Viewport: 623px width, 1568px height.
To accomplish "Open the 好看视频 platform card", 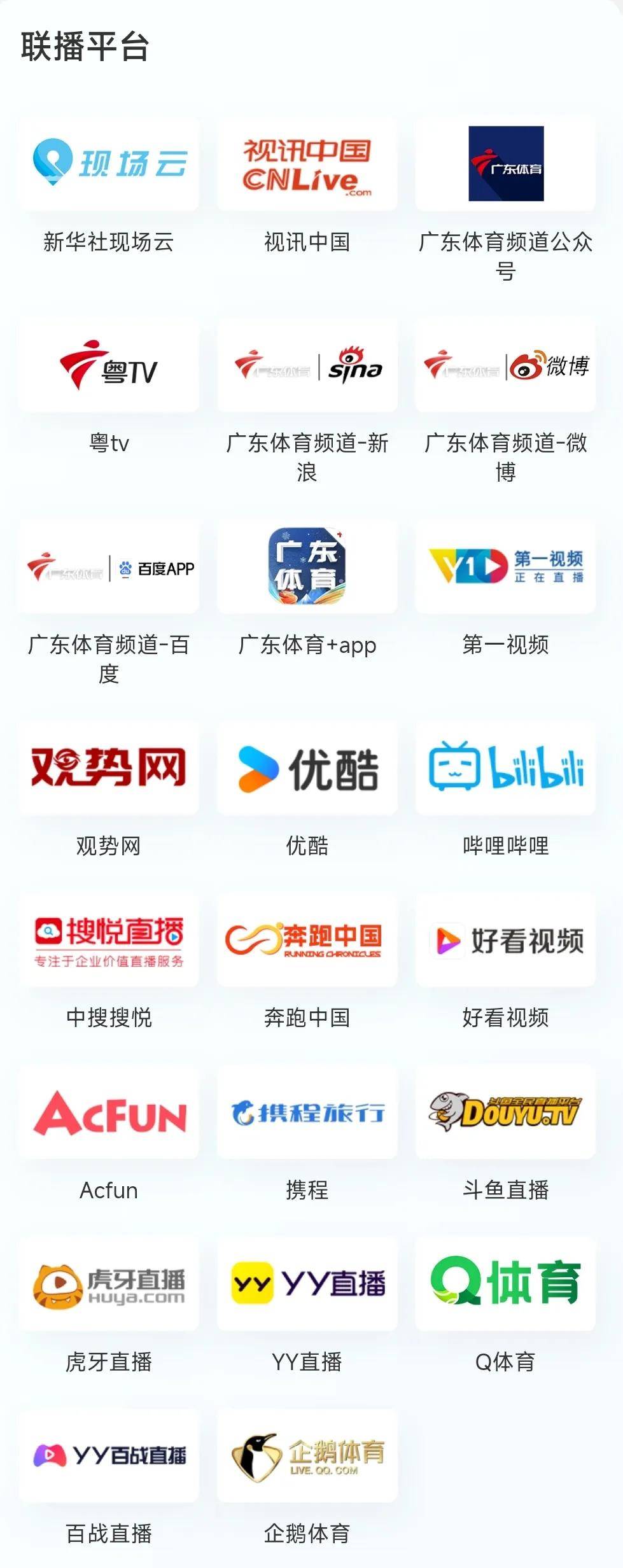I will [x=506, y=941].
